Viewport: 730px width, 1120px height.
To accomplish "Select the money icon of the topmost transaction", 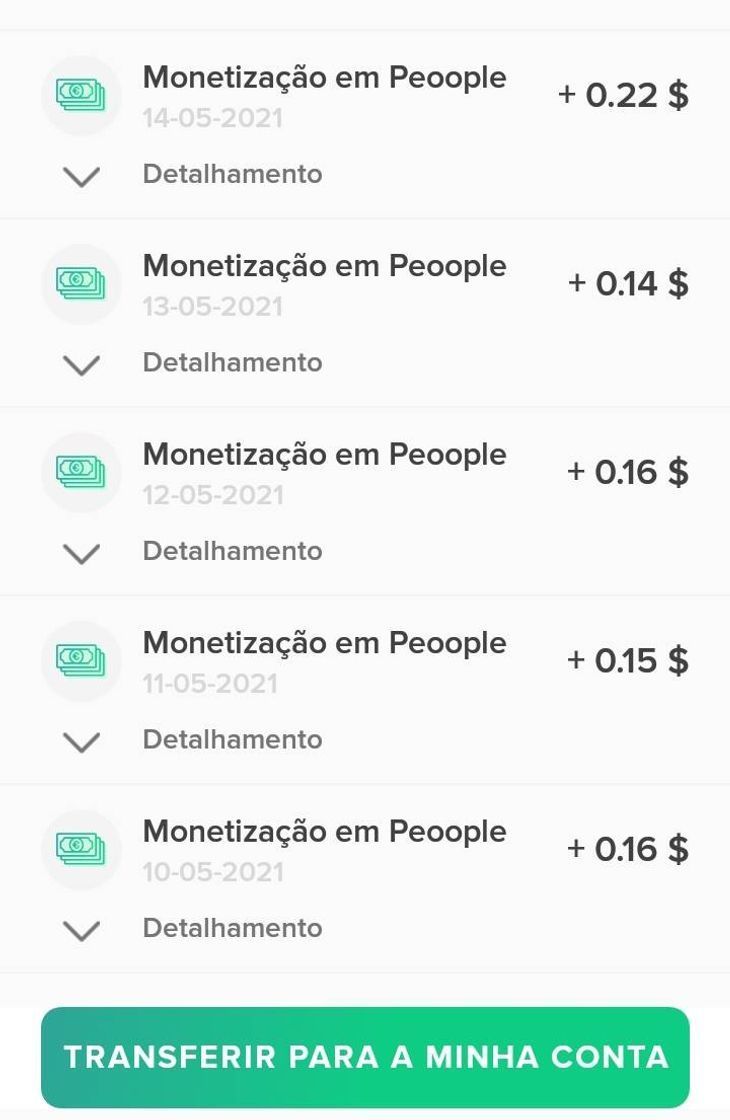I will [x=81, y=94].
